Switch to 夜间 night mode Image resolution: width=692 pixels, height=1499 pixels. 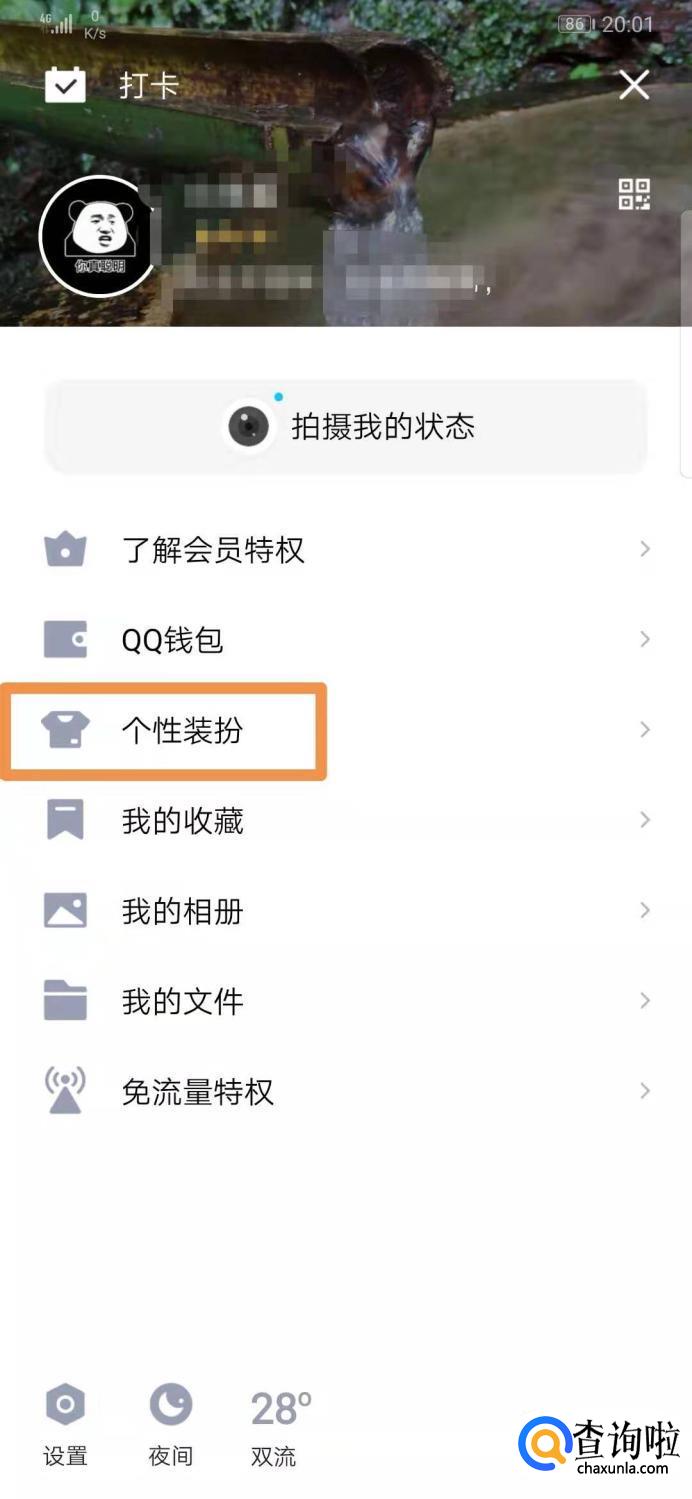(171, 1423)
